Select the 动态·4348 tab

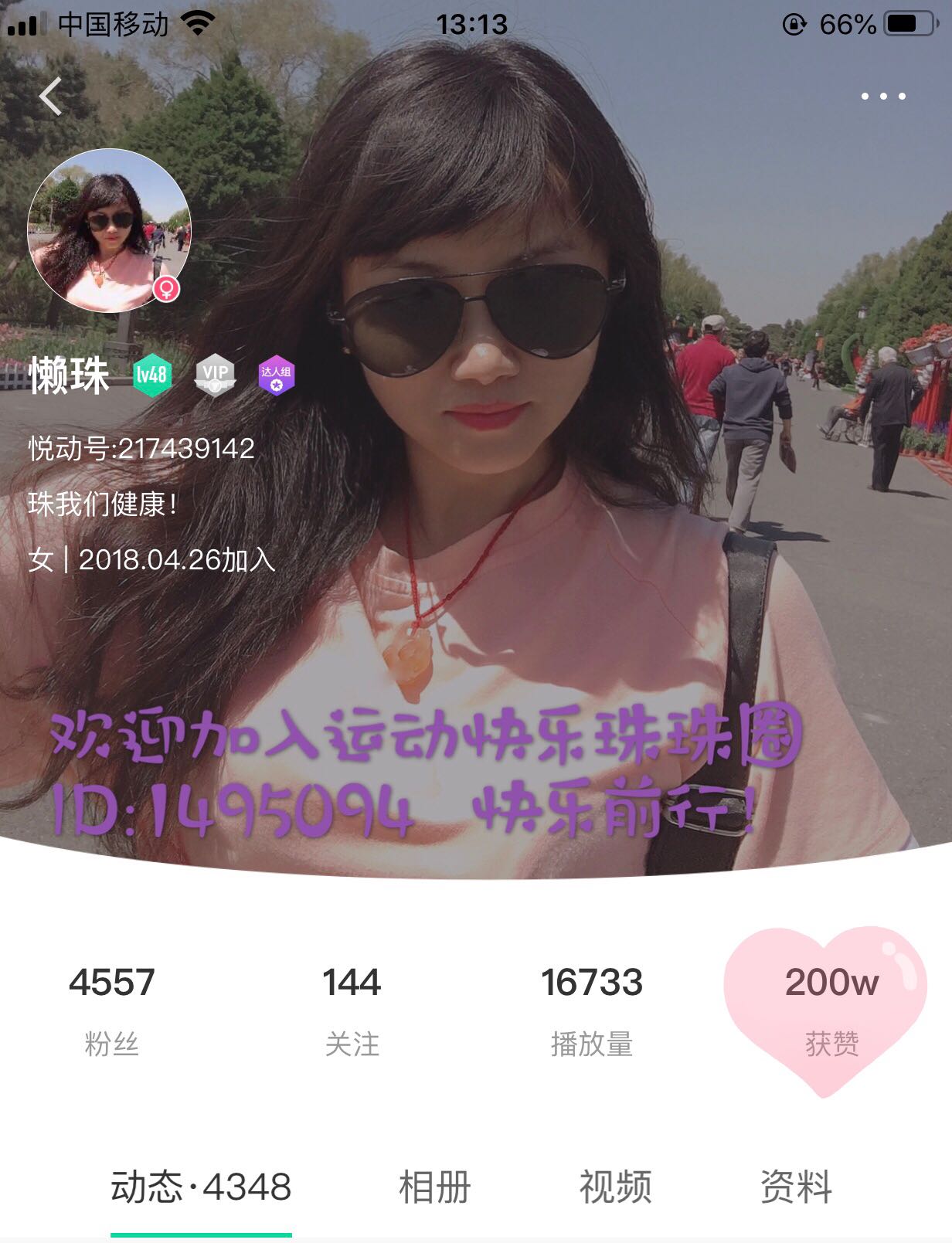point(201,1187)
